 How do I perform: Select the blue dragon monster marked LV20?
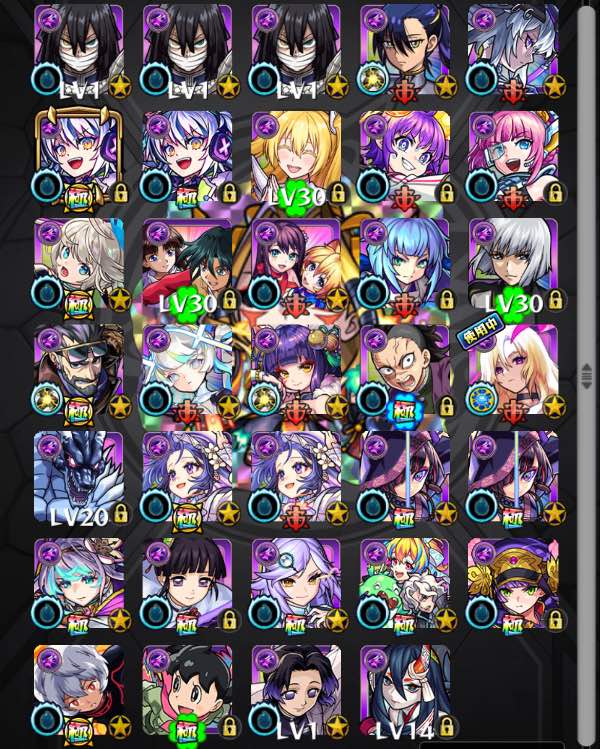79,477
